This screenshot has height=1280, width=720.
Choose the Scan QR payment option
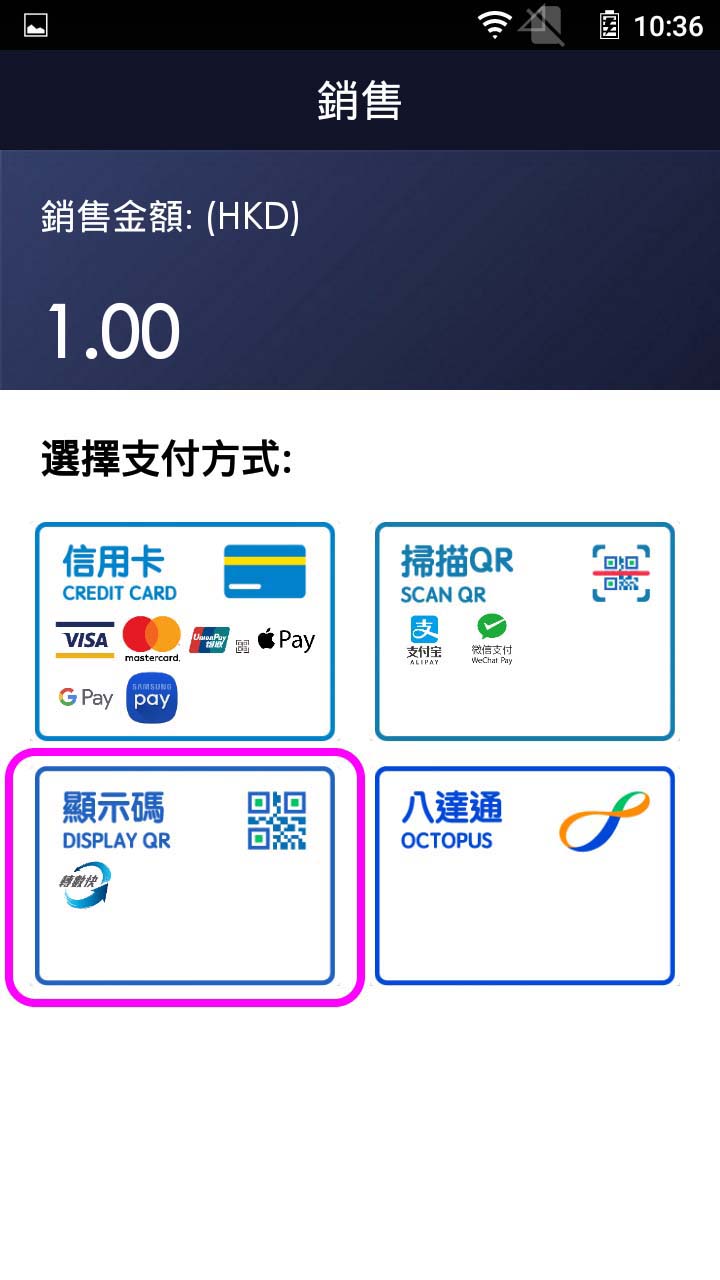click(x=524, y=631)
